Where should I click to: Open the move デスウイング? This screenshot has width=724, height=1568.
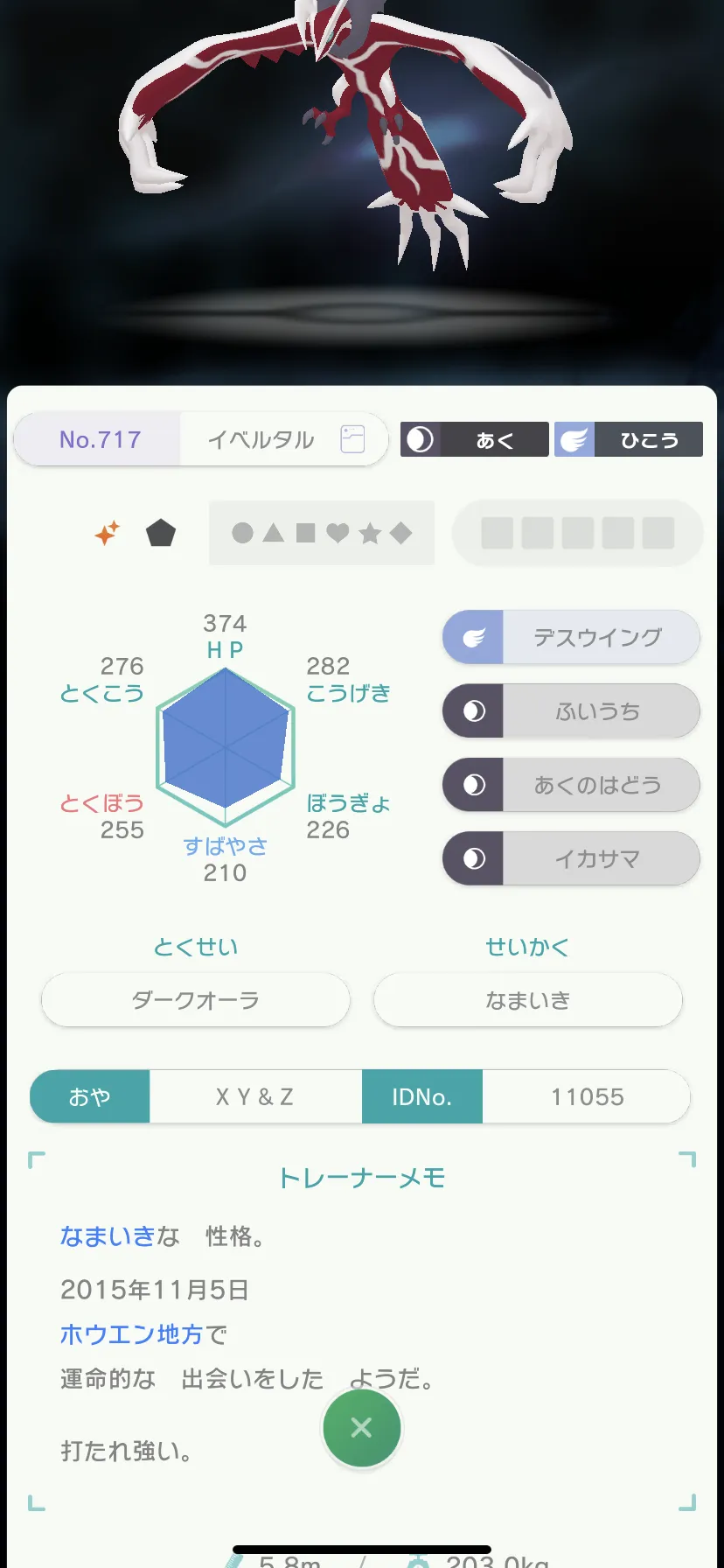pyautogui.click(x=571, y=637)
